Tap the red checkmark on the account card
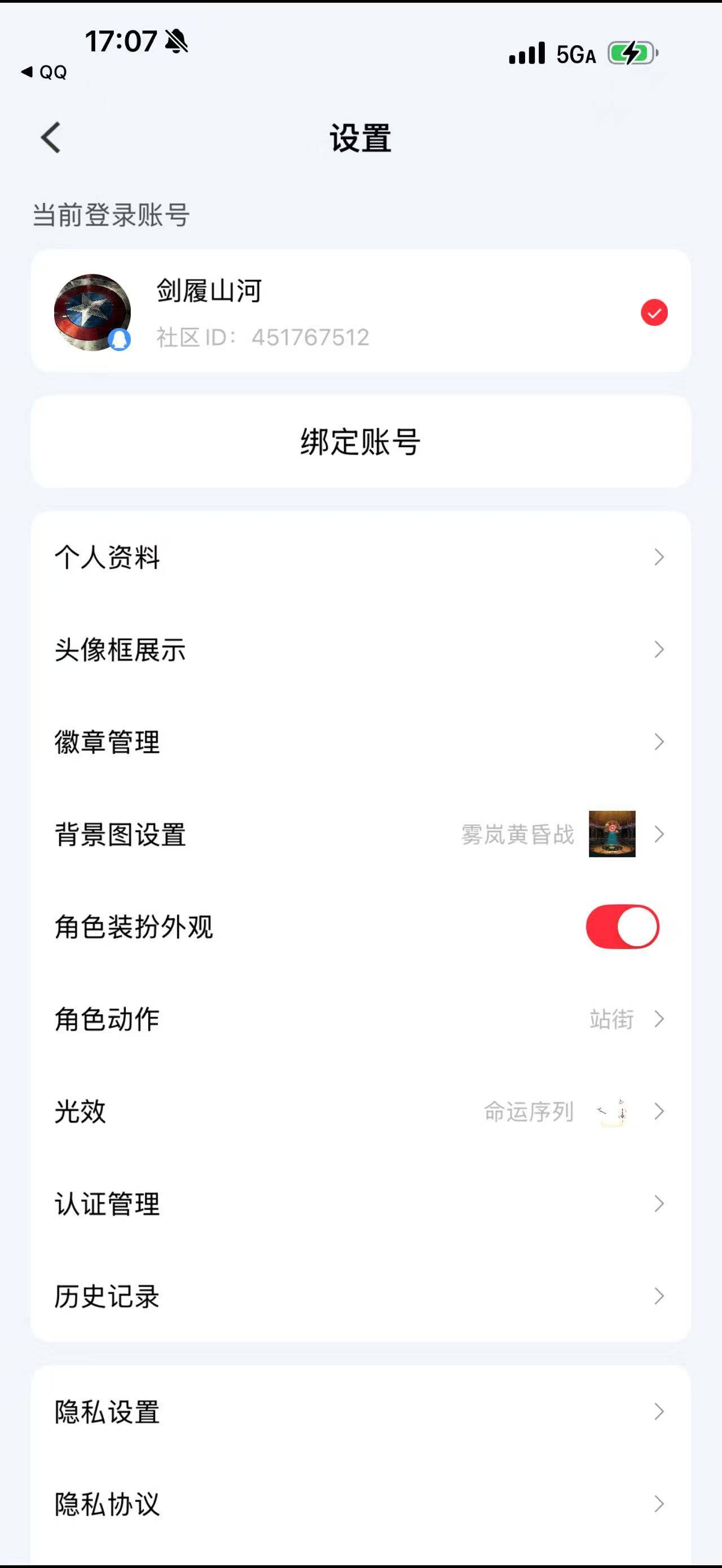 point(654,312)
